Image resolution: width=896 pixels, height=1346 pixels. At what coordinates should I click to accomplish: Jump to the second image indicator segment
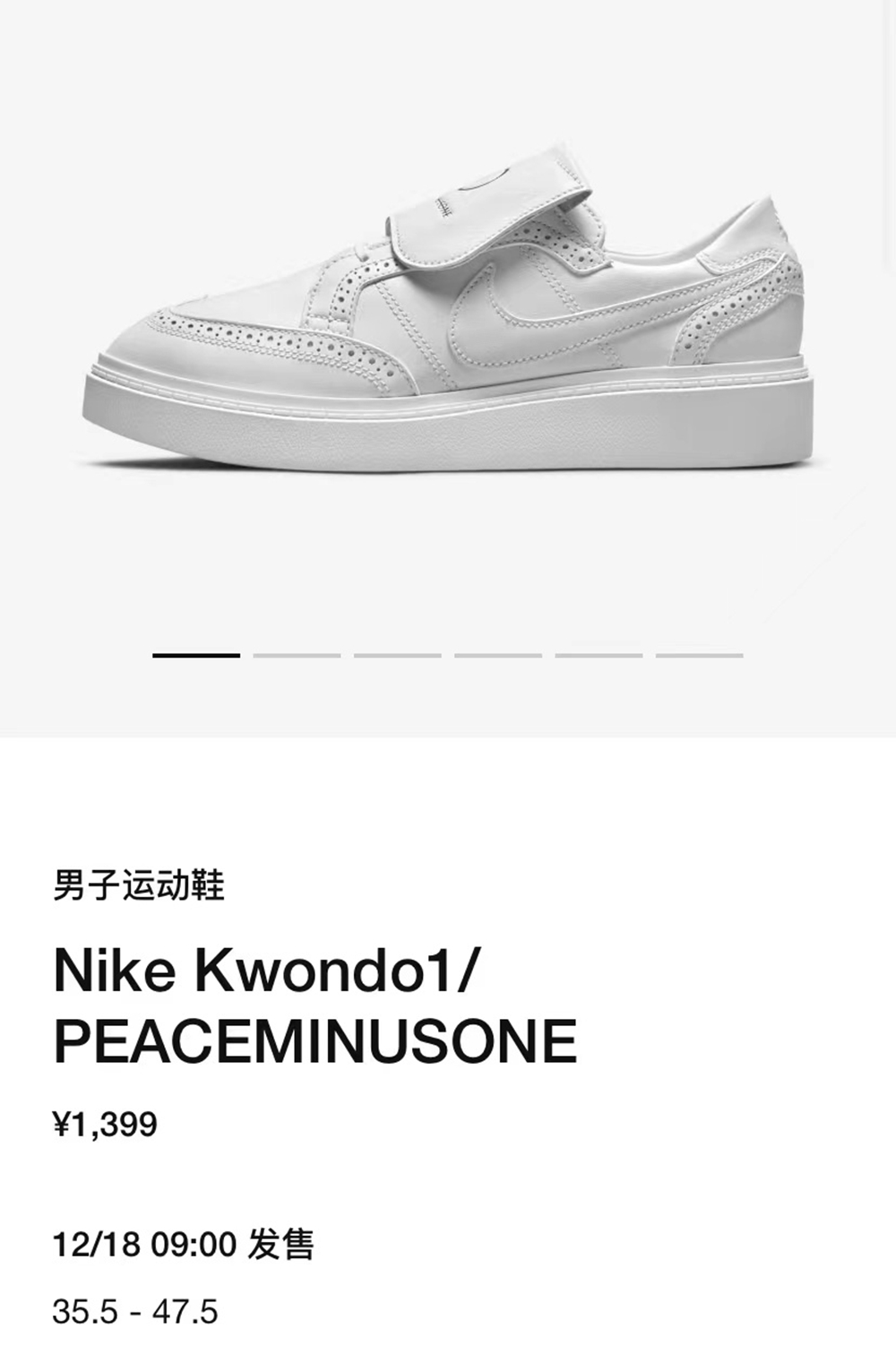(x=297, y=655)
